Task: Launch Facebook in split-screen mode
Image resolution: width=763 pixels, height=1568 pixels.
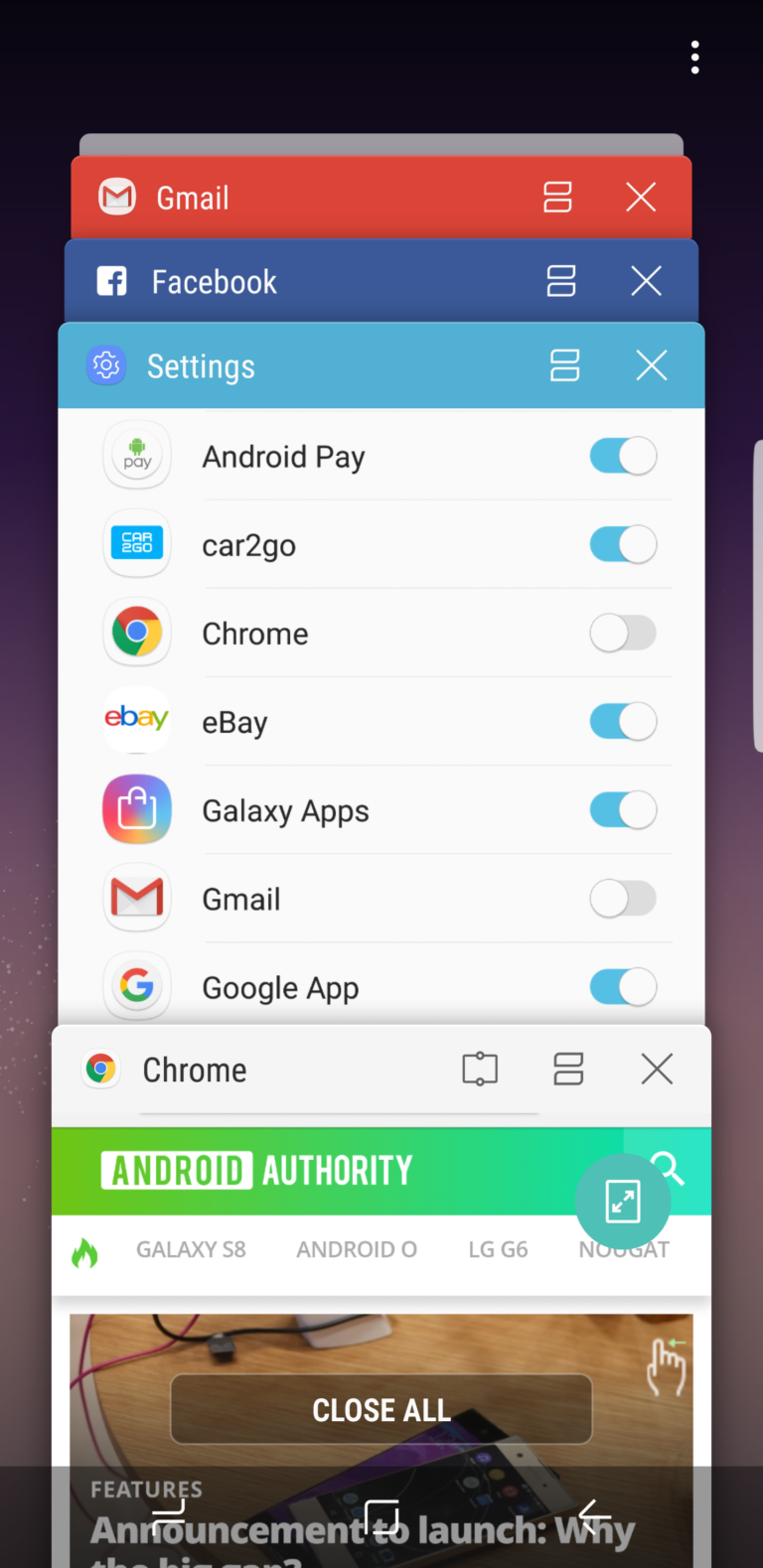Action: point(560,281)
